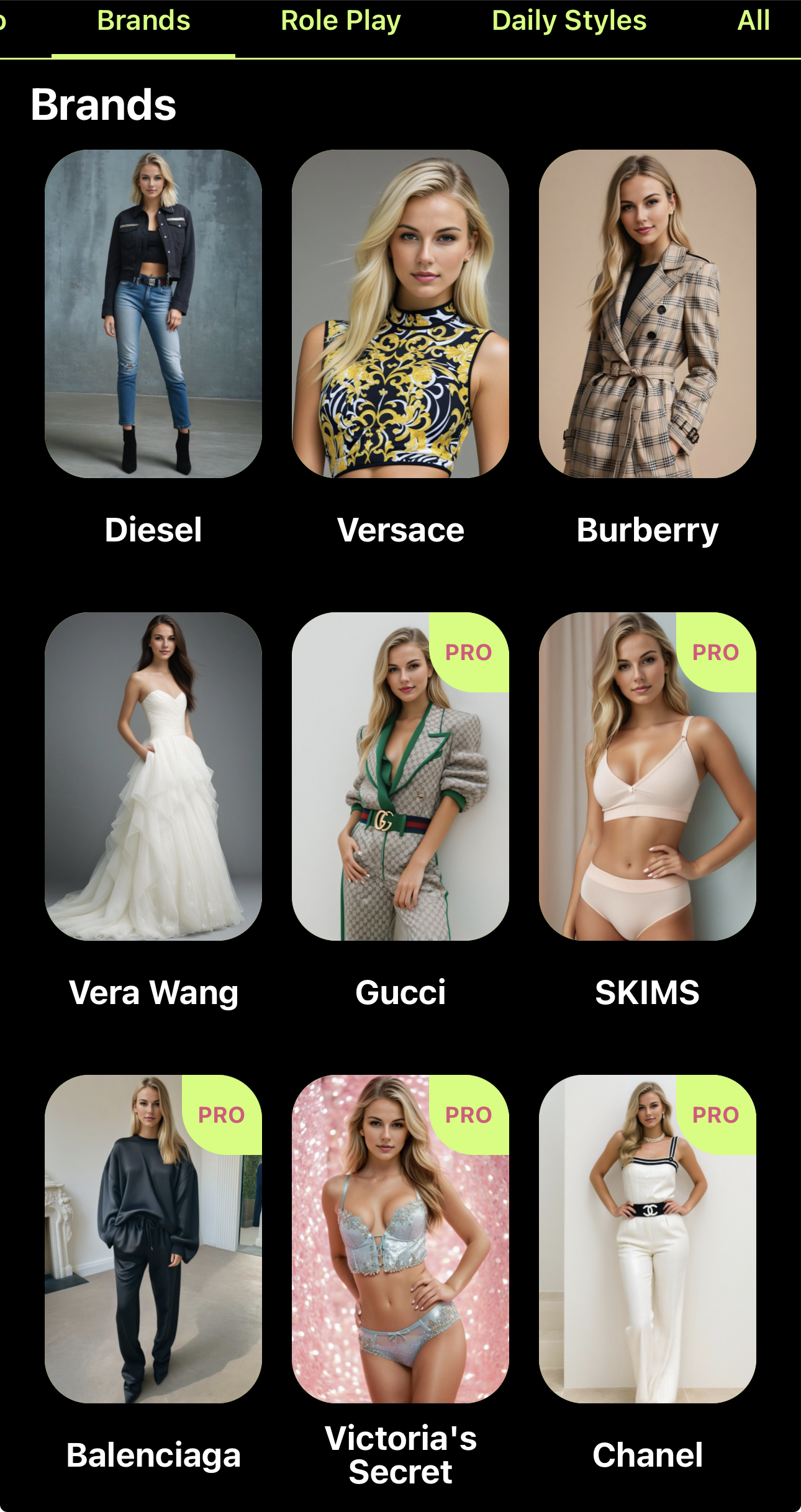Return to the Brands tab
801x1512 pixels.
(143, 20)
